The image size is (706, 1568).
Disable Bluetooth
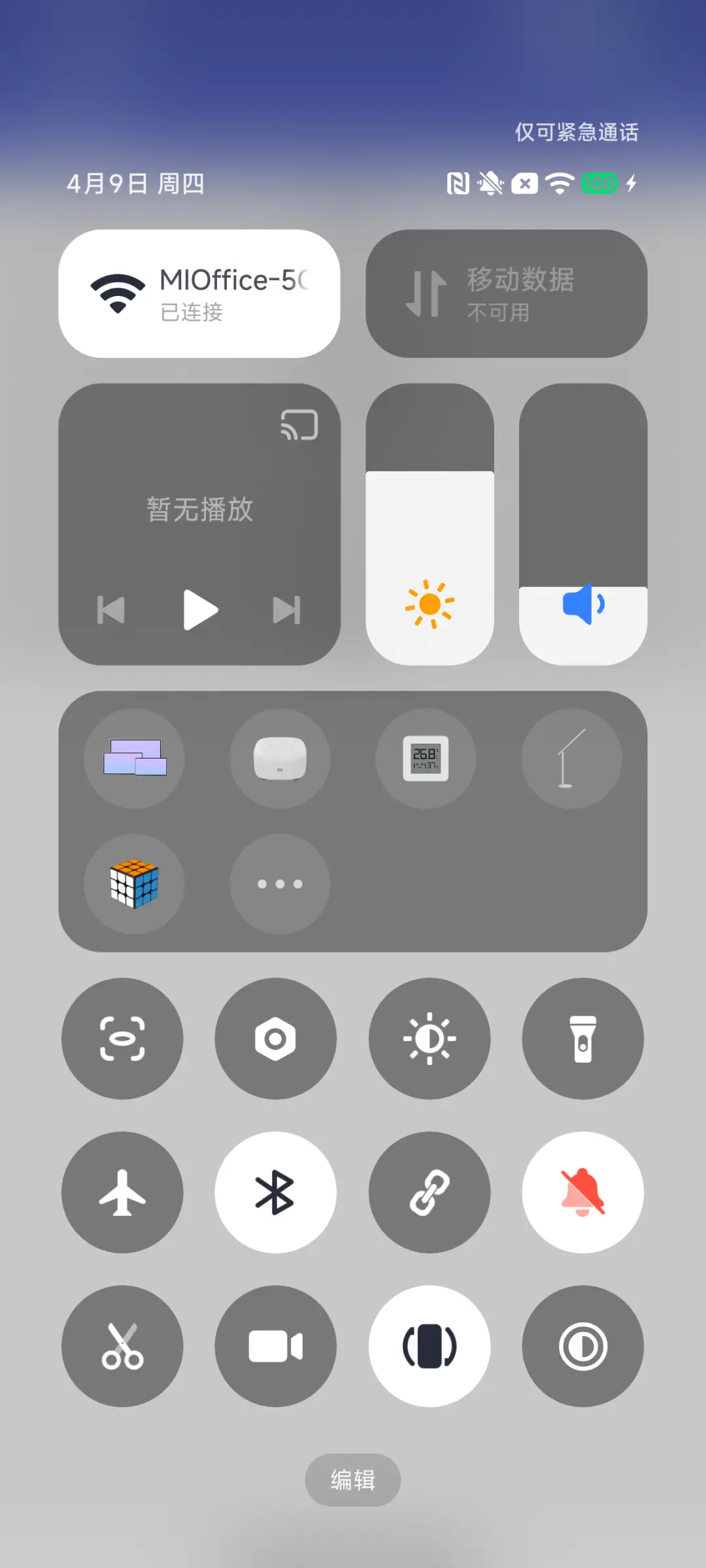(x=276, y=1192)
